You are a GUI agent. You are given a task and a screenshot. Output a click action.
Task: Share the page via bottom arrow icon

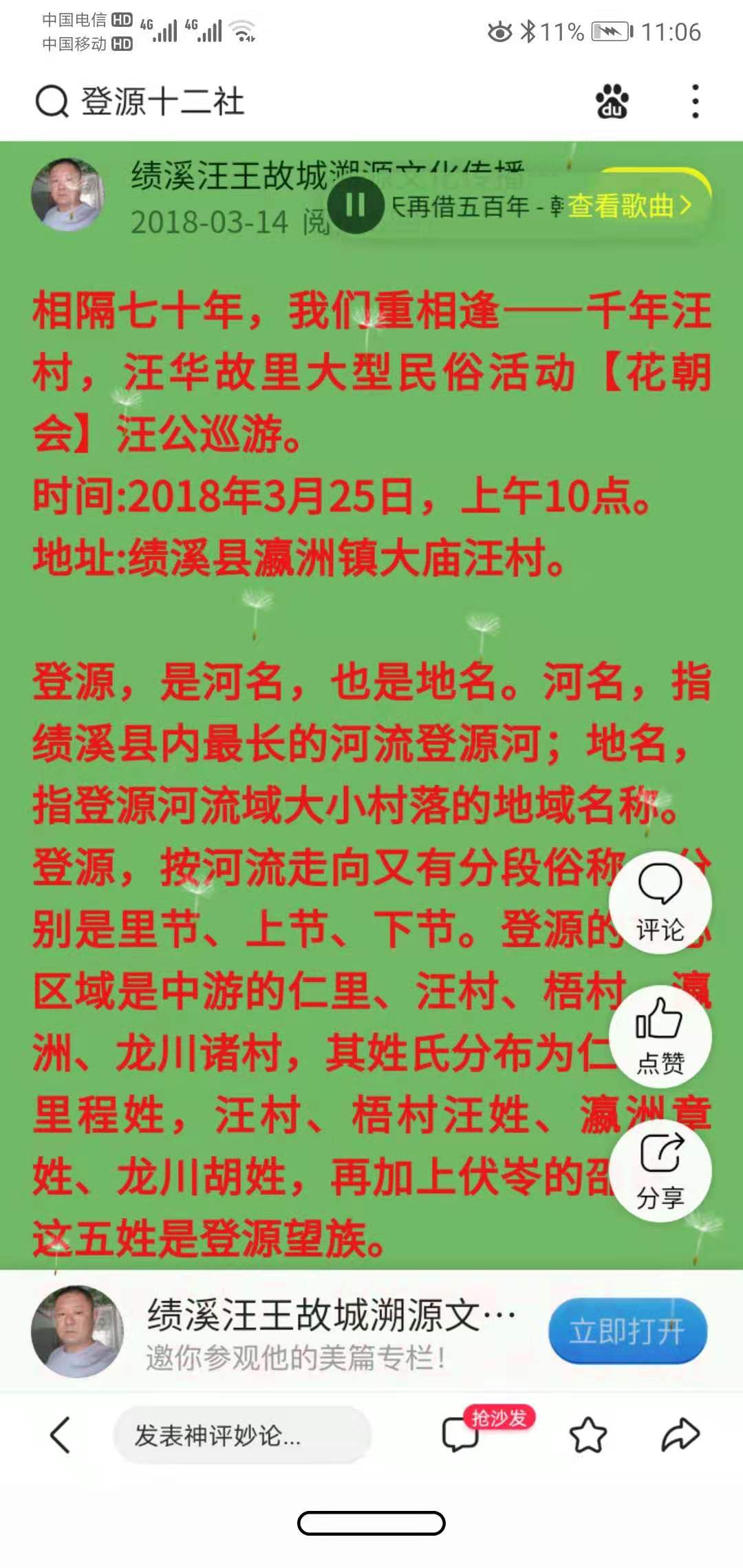point(680,1435)
